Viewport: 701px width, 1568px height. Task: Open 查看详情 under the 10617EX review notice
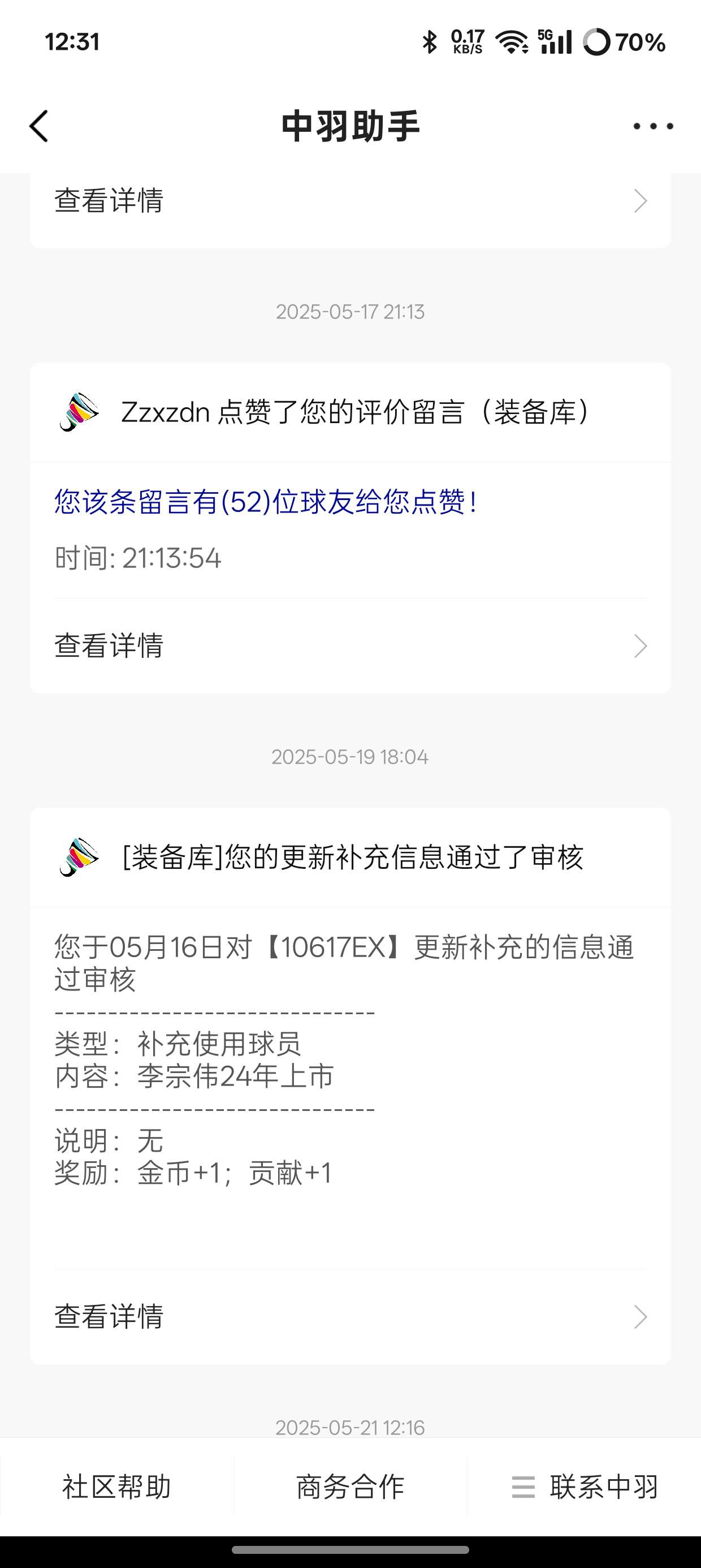[350, 1317]
